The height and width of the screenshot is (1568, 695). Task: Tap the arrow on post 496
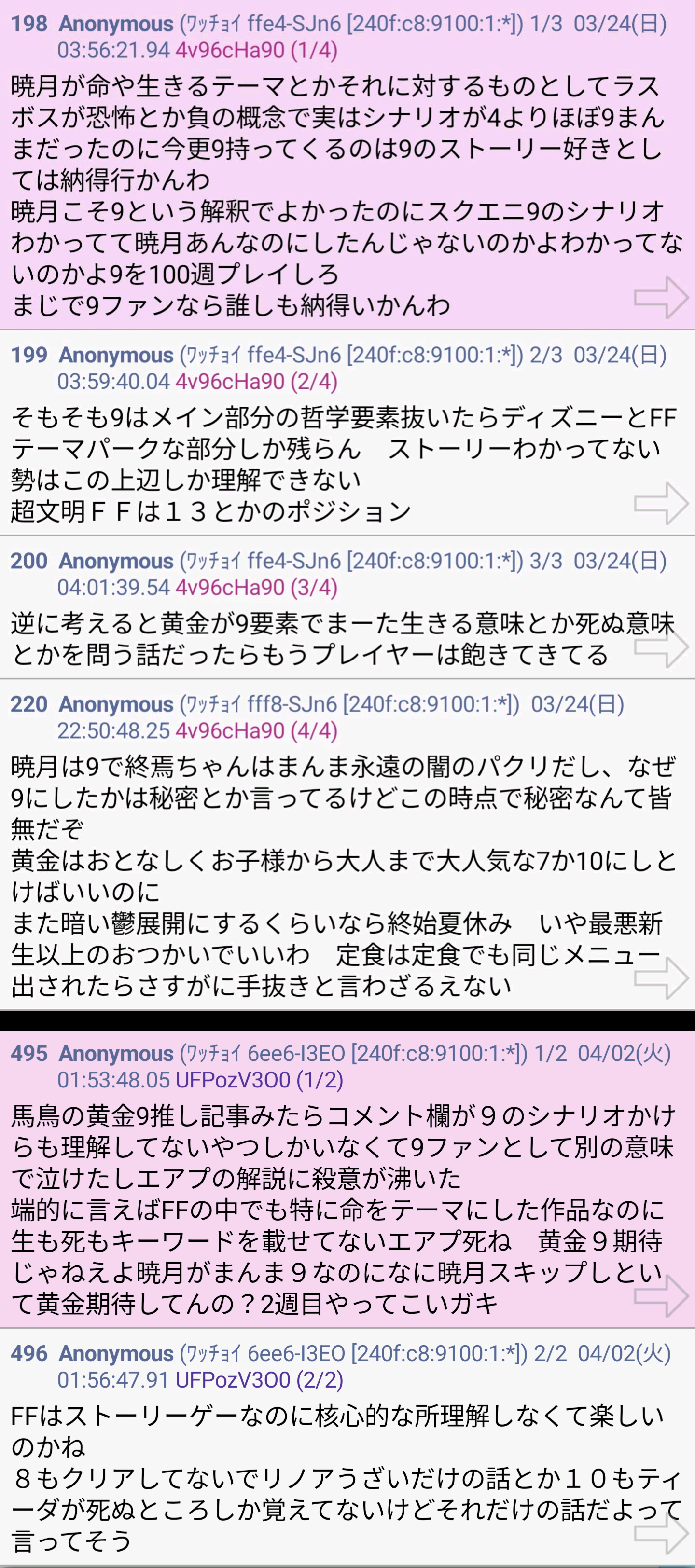(662, 1533)
